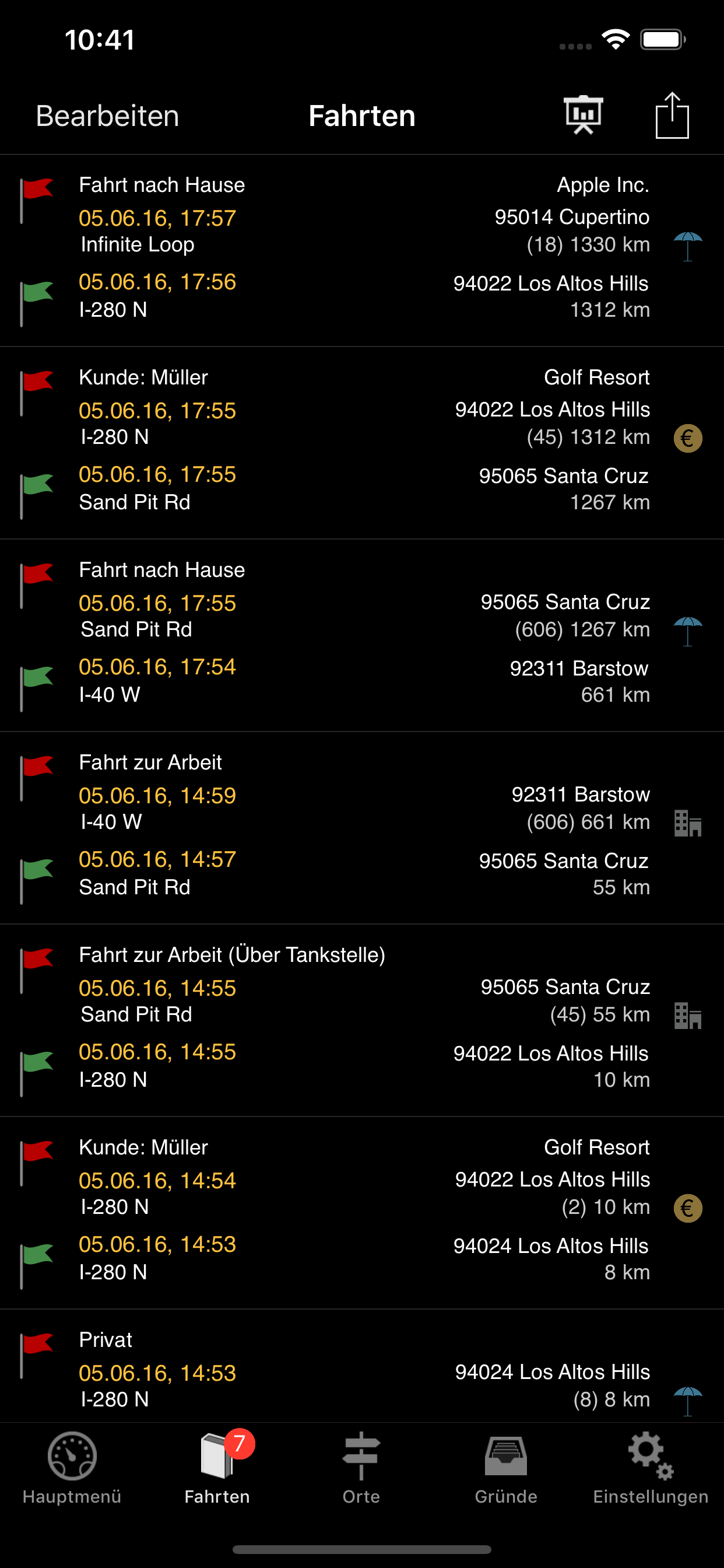
Task: Select the Fahrten tab
Action: point(217,1468)
